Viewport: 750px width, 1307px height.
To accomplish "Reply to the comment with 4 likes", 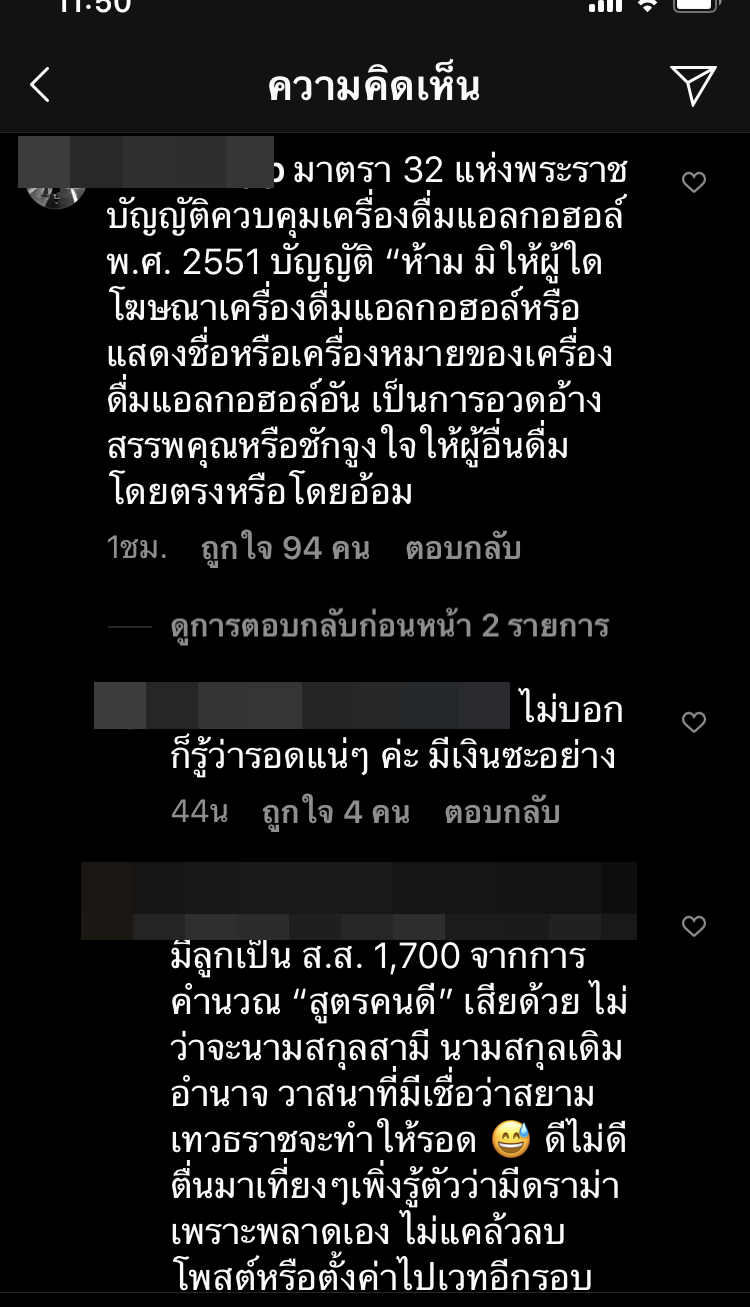I will tap(502, 812).
